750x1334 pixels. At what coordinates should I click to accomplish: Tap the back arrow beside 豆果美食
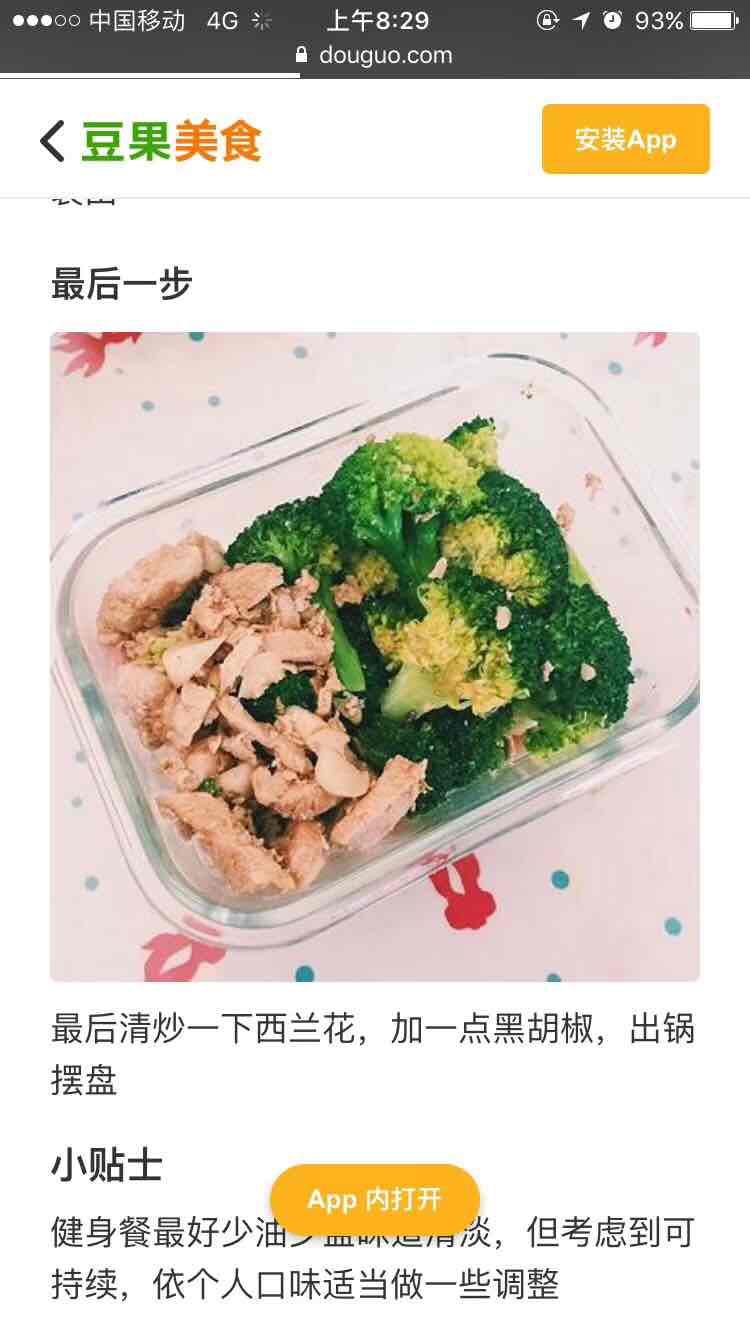pyautogui.click(x=52, y=140)
